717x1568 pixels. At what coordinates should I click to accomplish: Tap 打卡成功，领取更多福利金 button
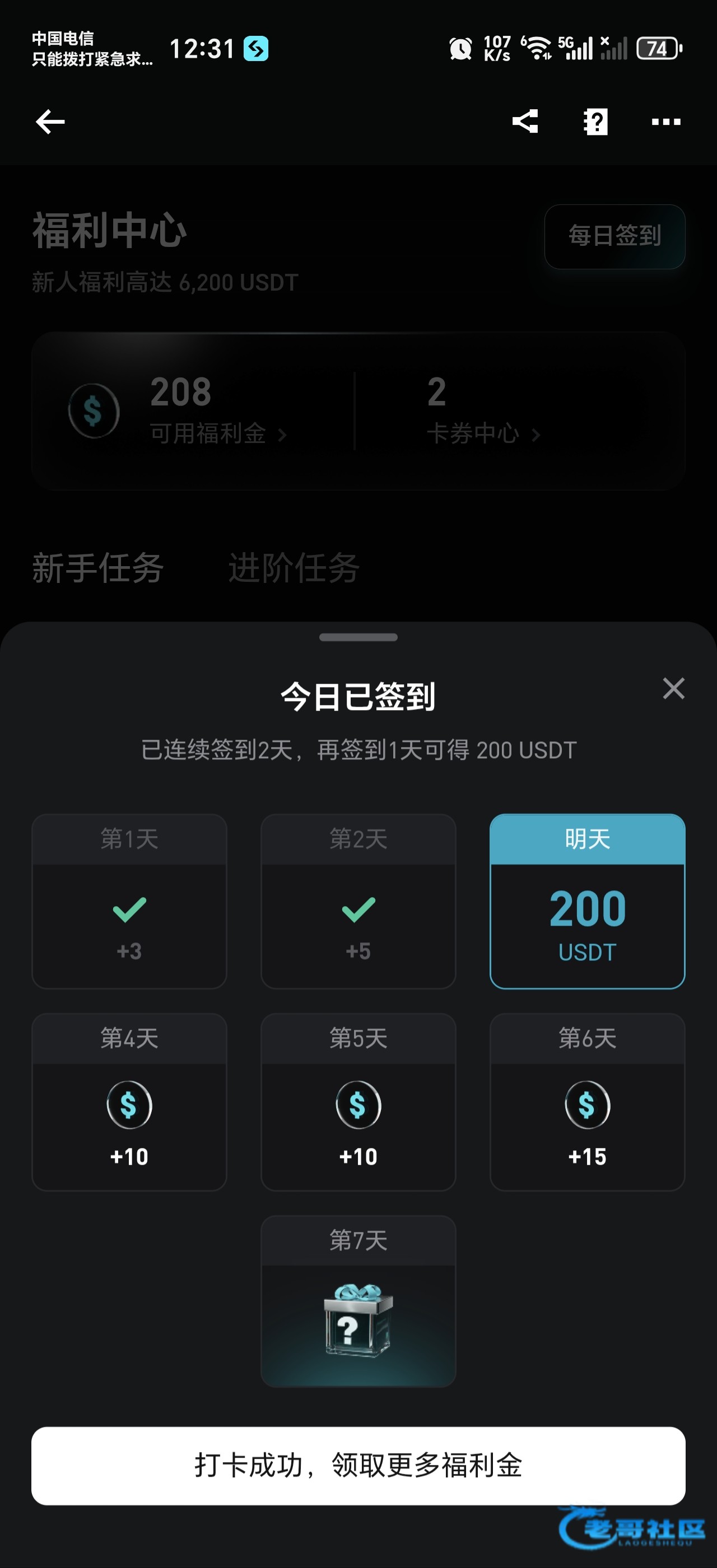click(x=358, y=1465)
